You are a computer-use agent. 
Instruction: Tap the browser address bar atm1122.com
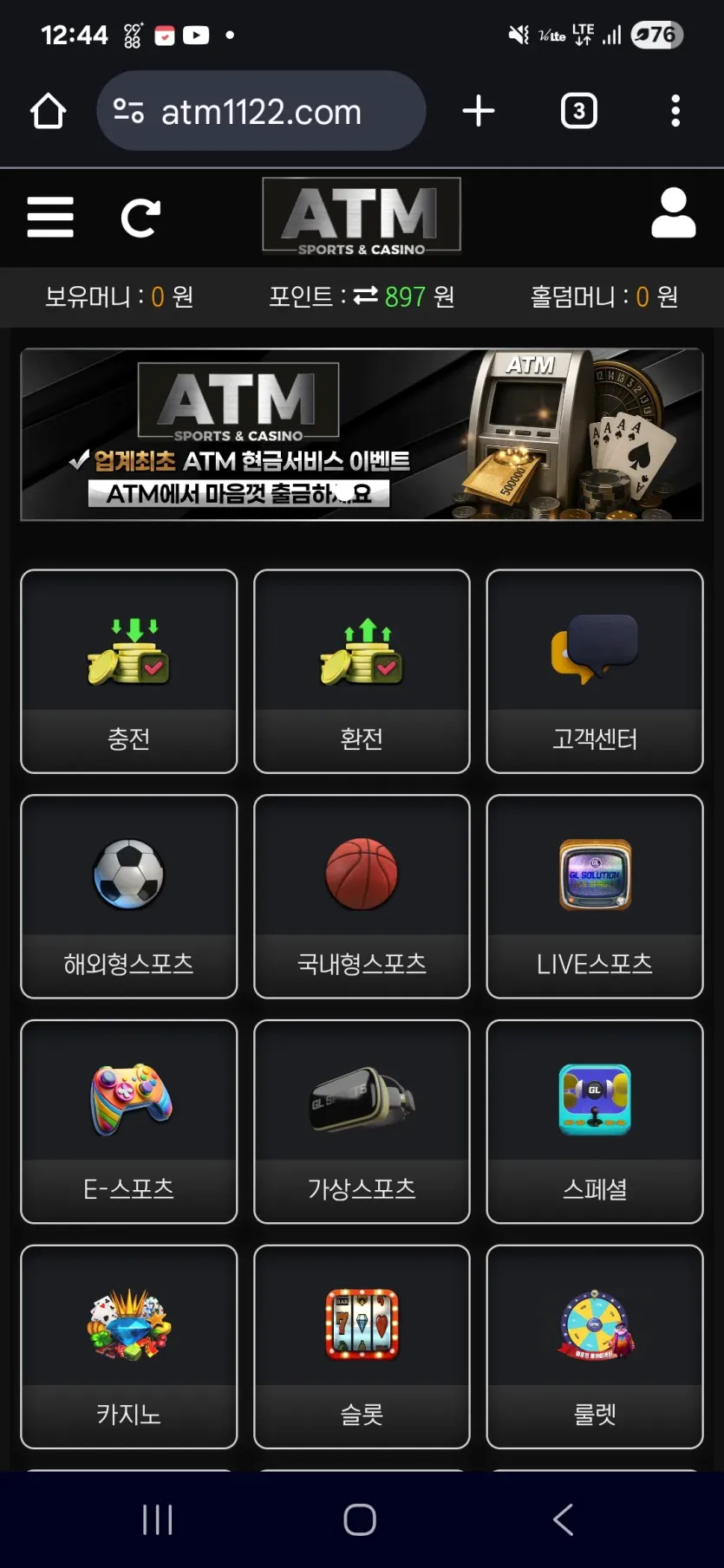[261, 111]
